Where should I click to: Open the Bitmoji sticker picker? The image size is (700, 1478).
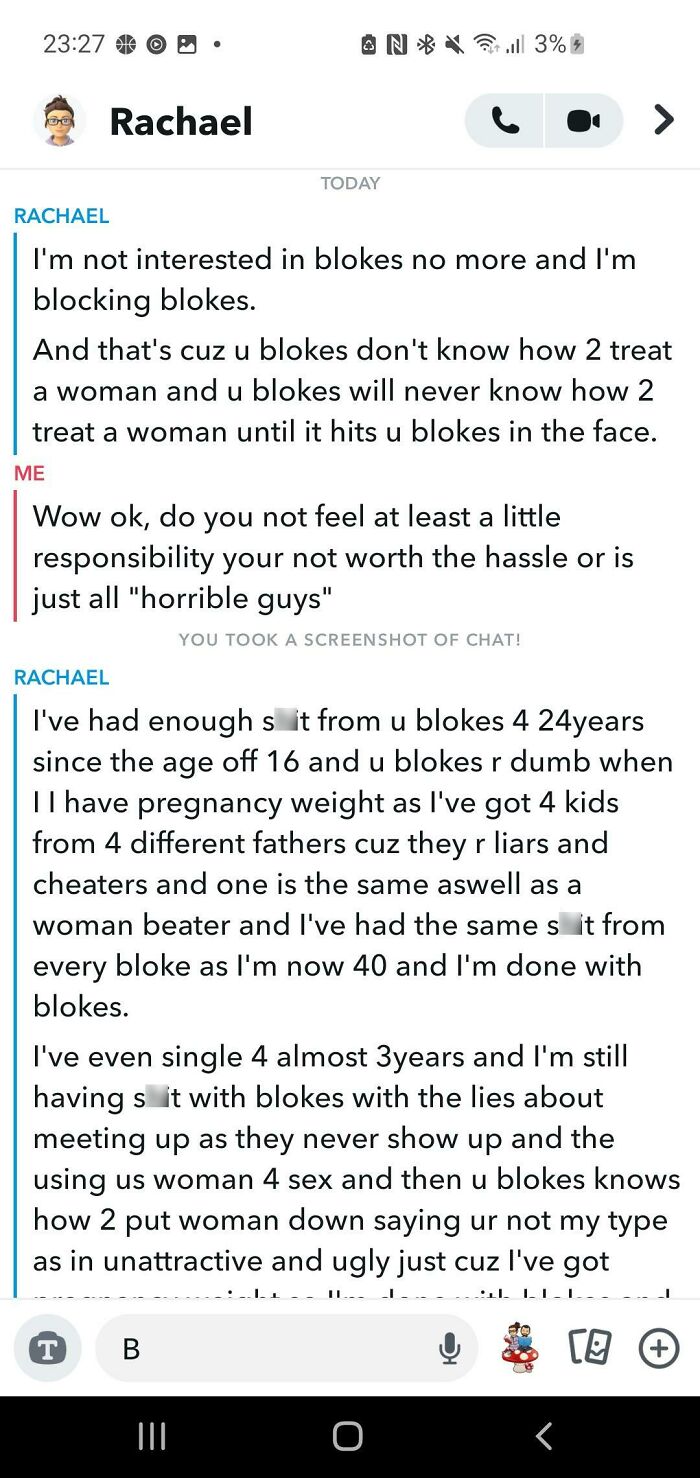click(x=520, y=1348)
